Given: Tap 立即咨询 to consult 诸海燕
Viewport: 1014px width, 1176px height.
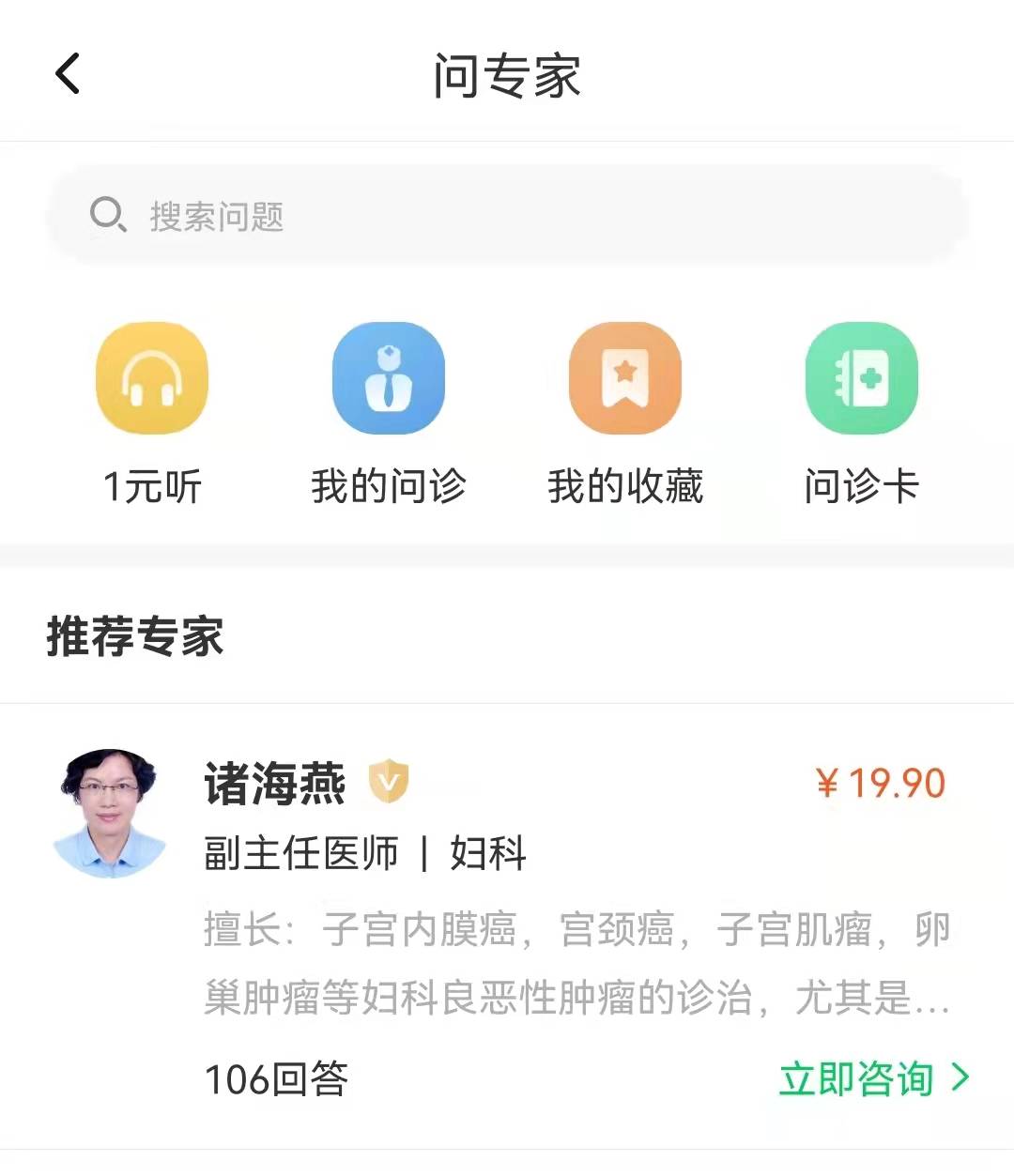Looking at the screenshot, I should pyautogui.click(x=873, y=1078).
